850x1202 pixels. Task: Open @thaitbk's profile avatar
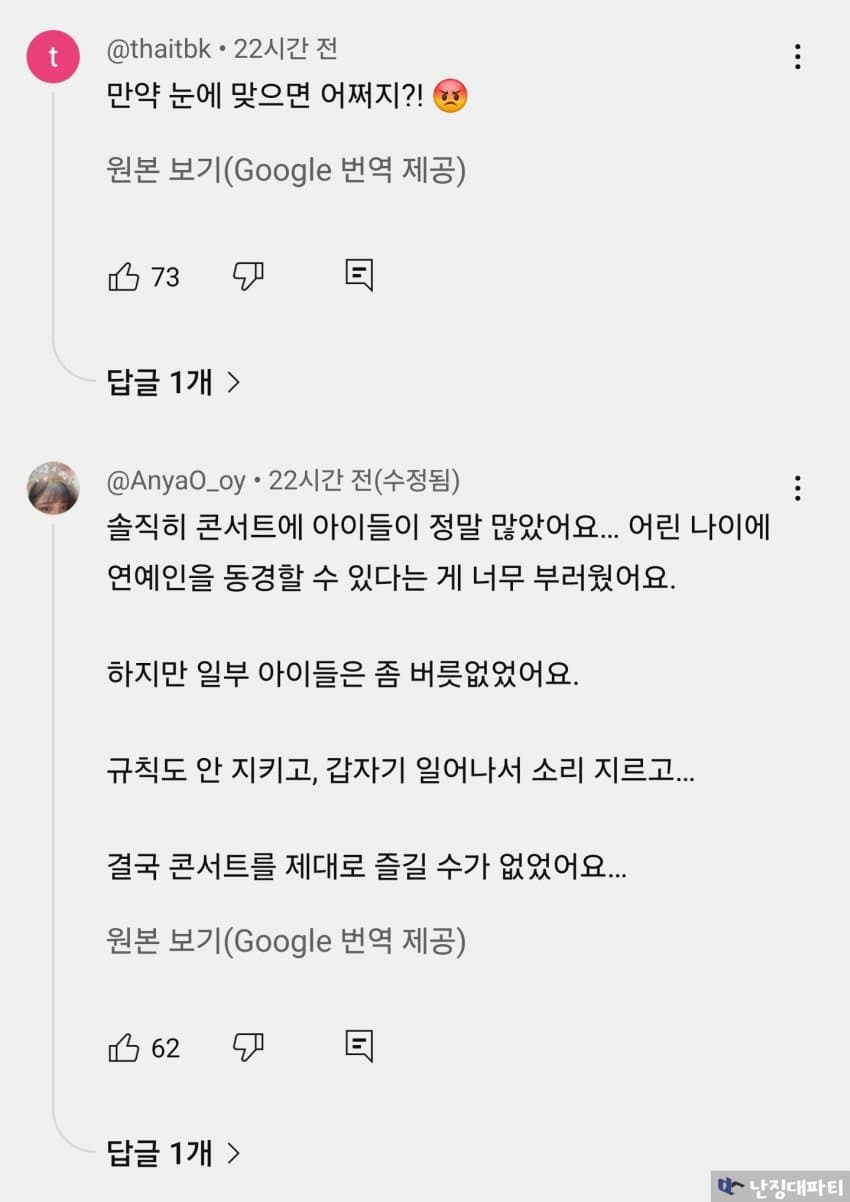tap(53, 57)
